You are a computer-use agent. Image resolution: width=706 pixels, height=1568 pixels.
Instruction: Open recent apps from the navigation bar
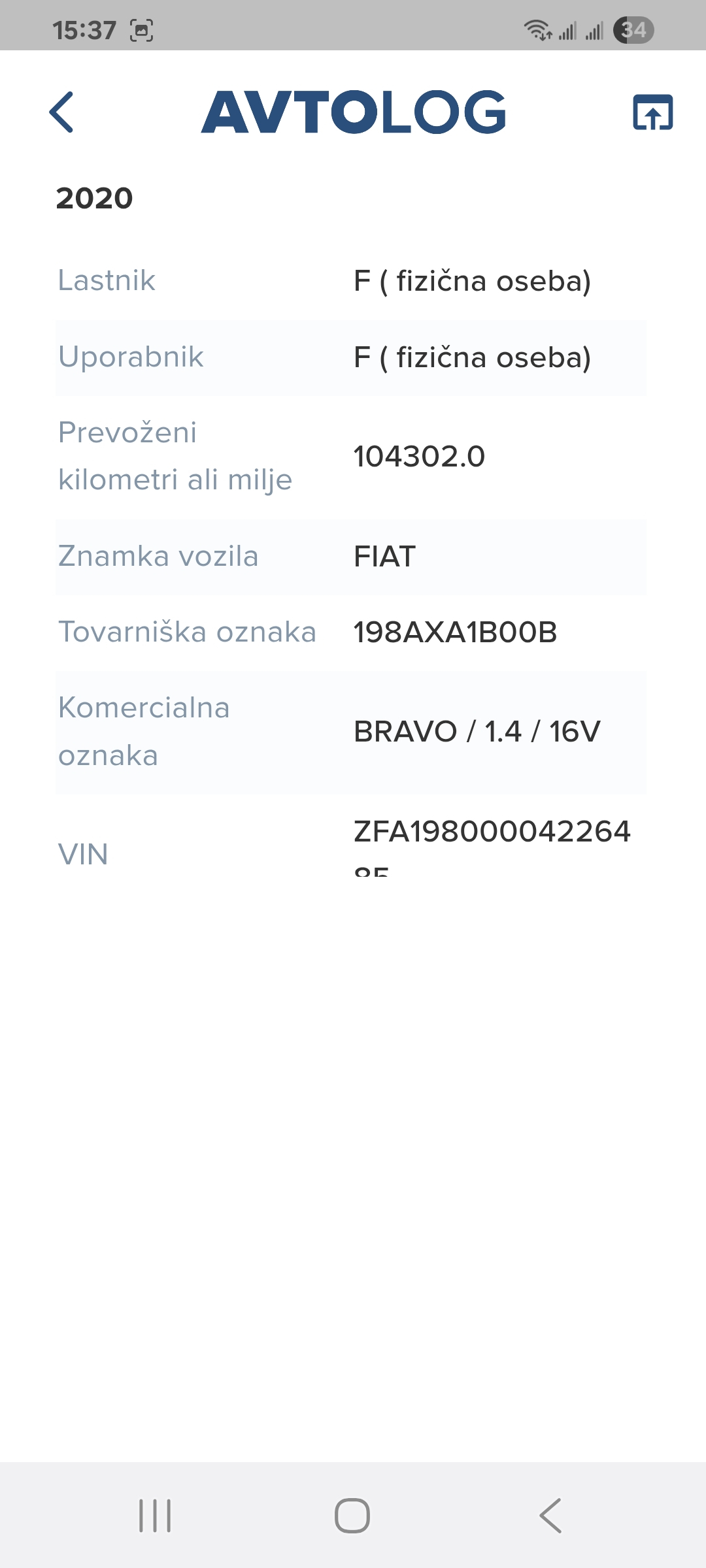tap(155, 1515)
